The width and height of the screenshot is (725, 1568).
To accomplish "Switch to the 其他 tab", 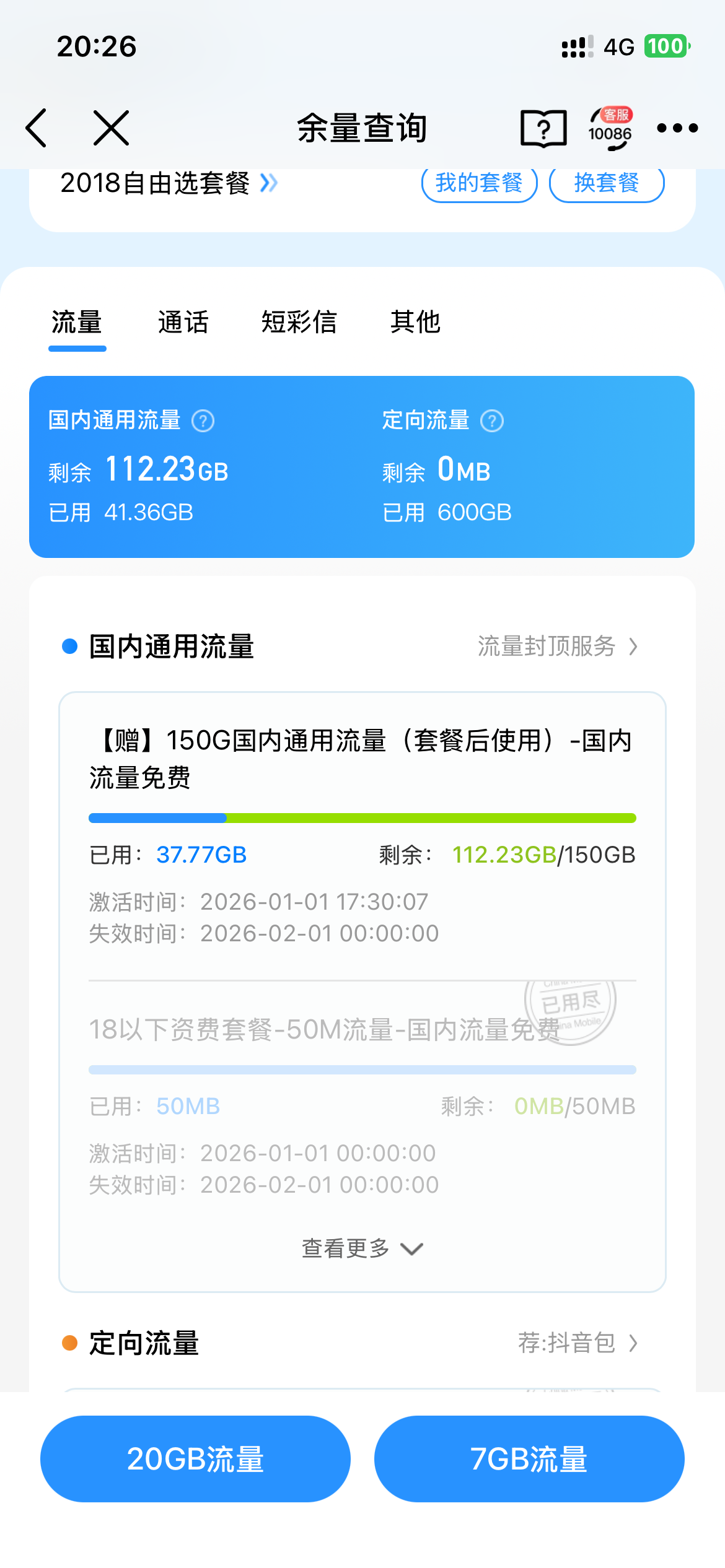I will (x=415, y=323).
